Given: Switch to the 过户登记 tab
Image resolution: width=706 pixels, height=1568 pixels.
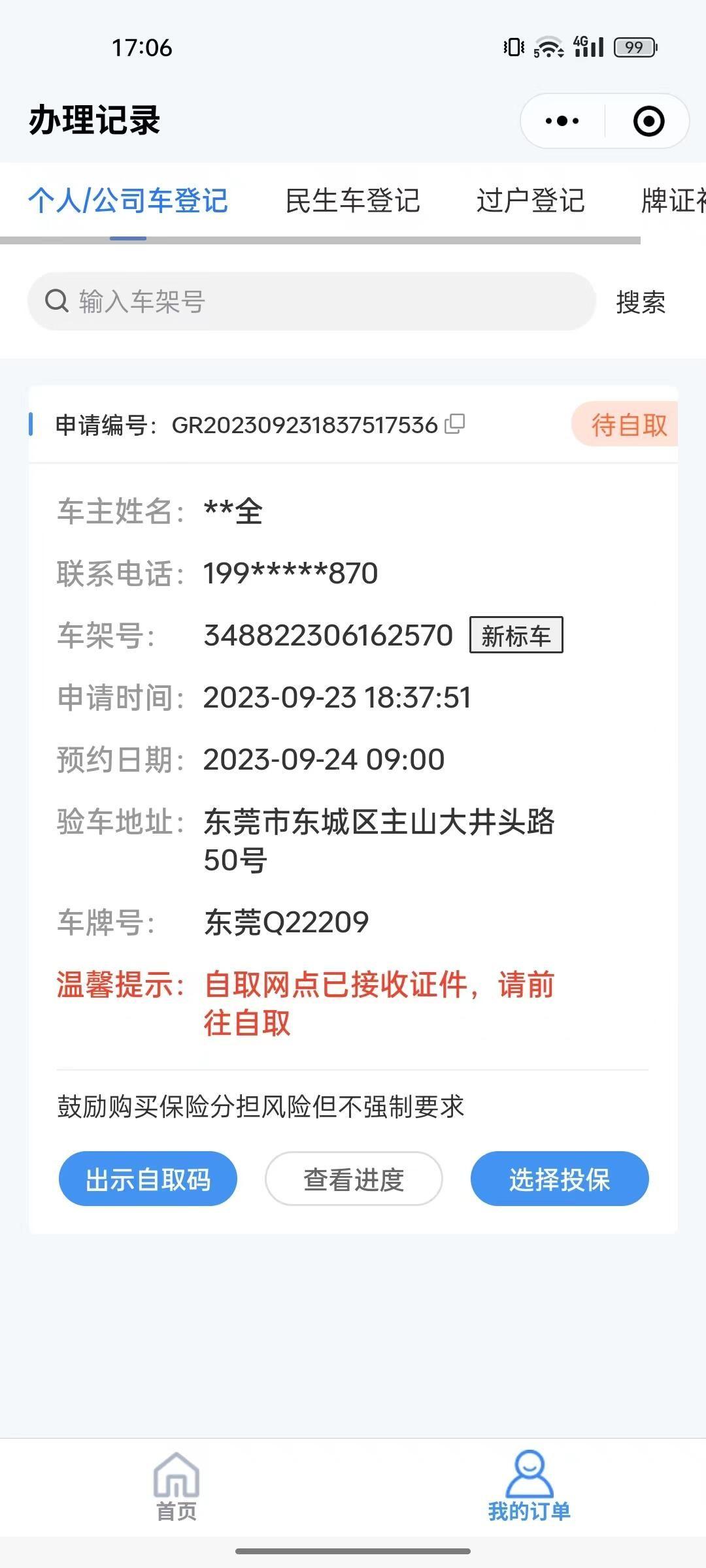Looking at the screenshot, I should 530,201.
